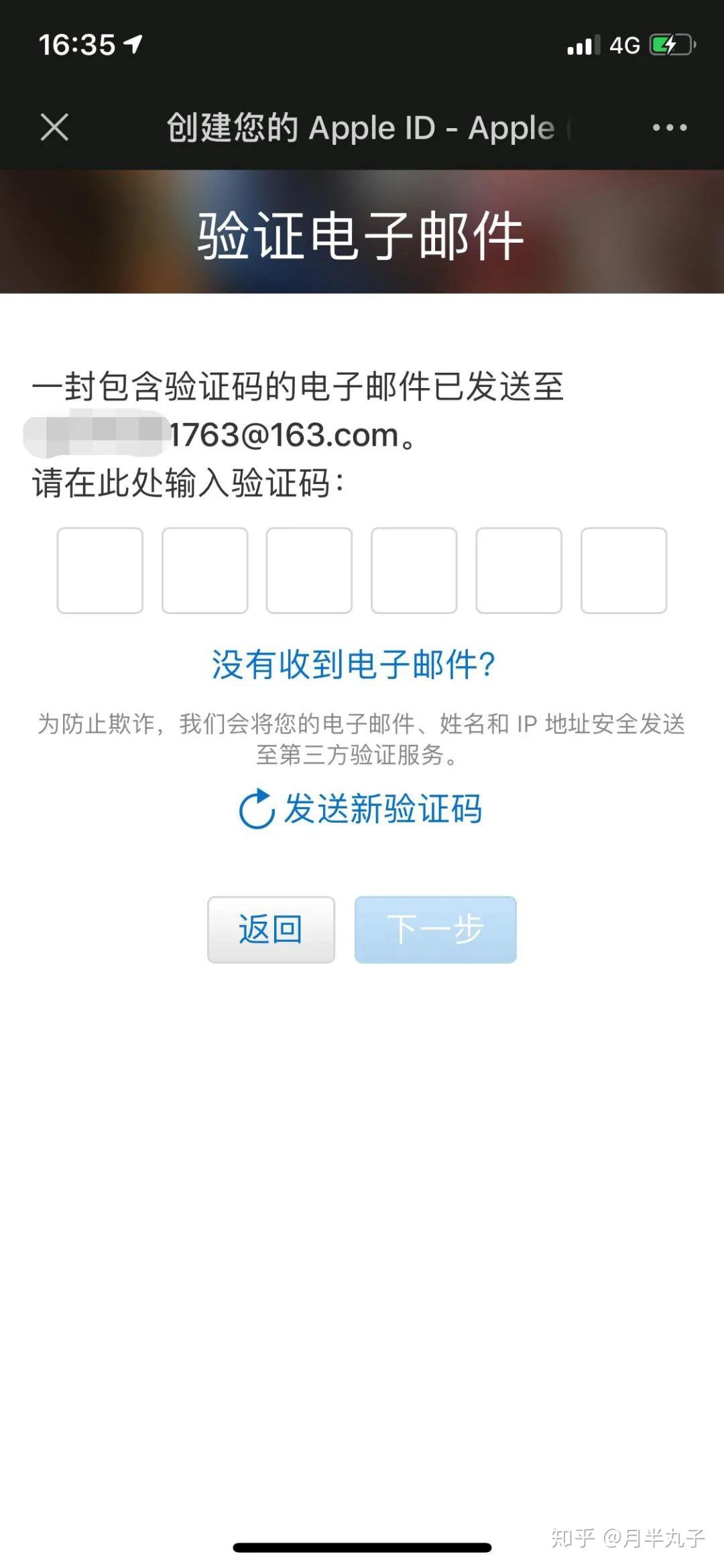Open 没有收到电子邮件? help link
724x1568 pixels.
(x=353, y=665)
